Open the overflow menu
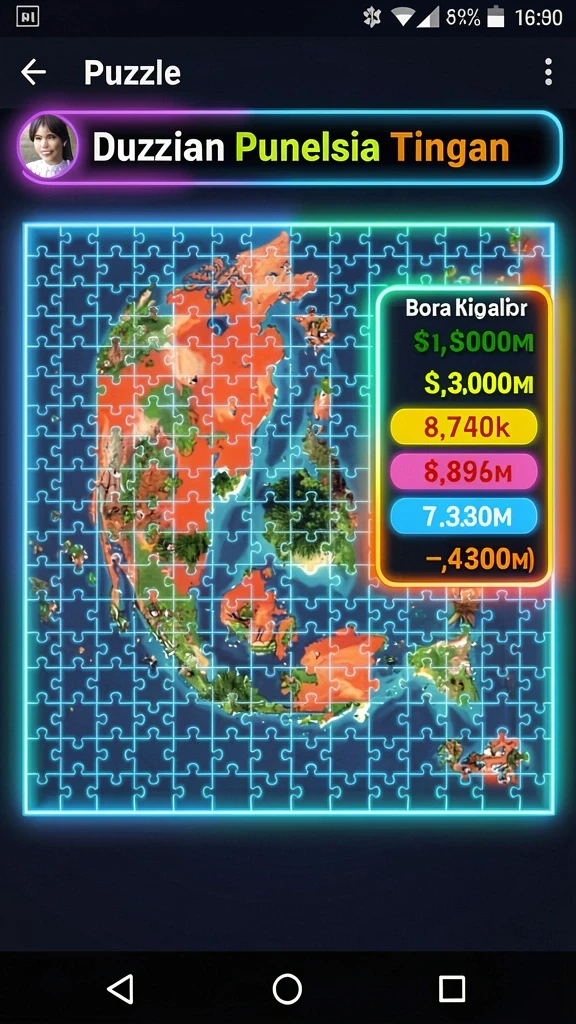The image size is (576, 1024). click(548, 72)
